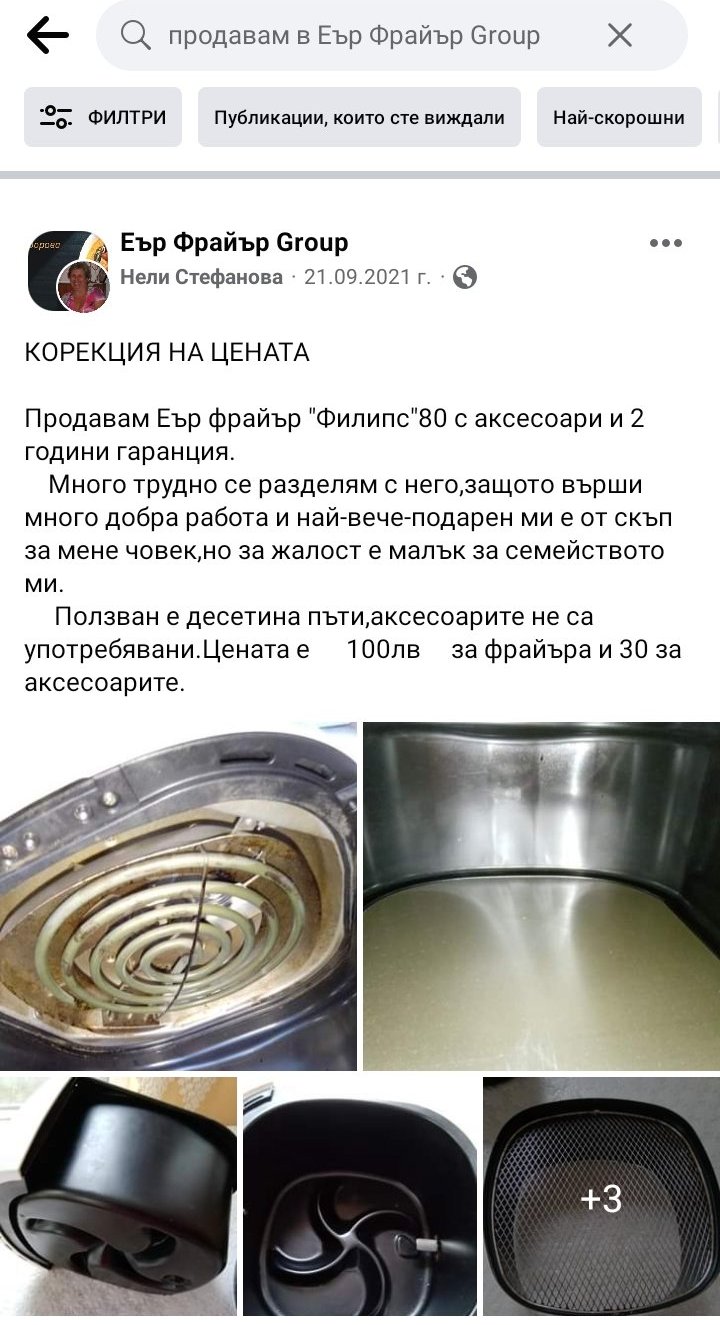View the +3 more photos tile
The image size is (720, 1325).
tap(601, 1196)
